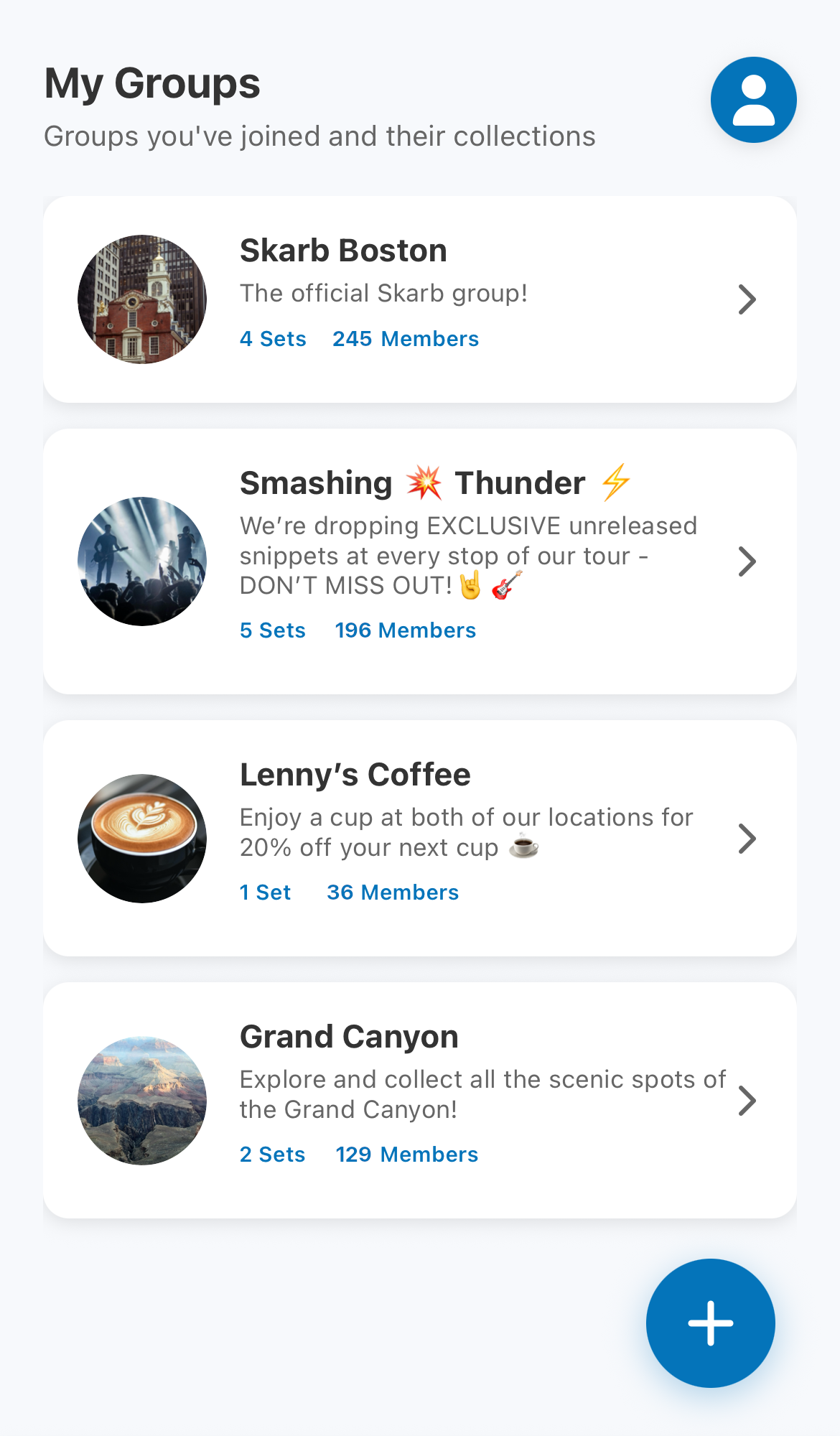Open the Grand Canyon group
This screenshot has height=1436, width=840.
pyautogui.click(x=419, y=1100)
